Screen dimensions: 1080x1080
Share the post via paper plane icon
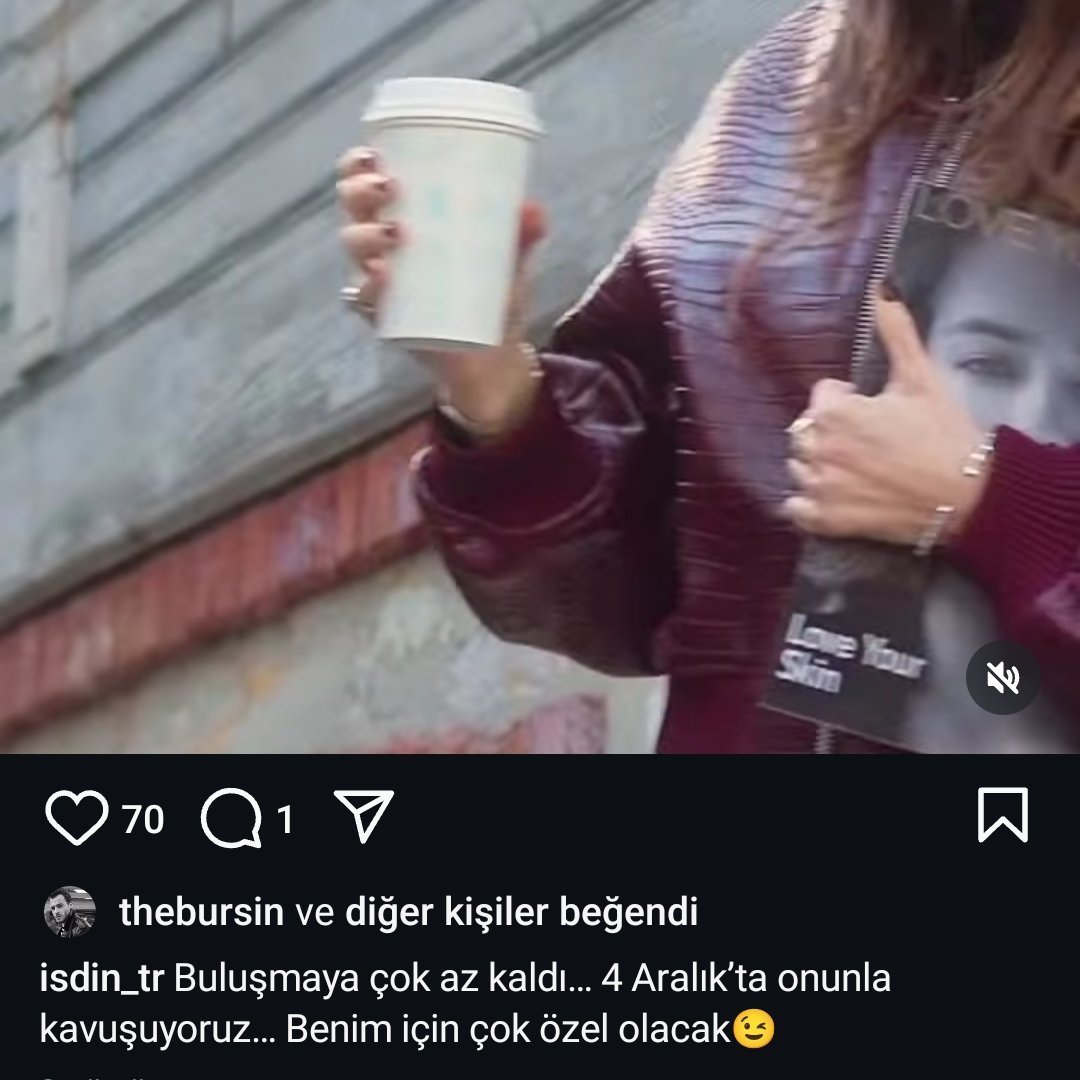[363, 816]
